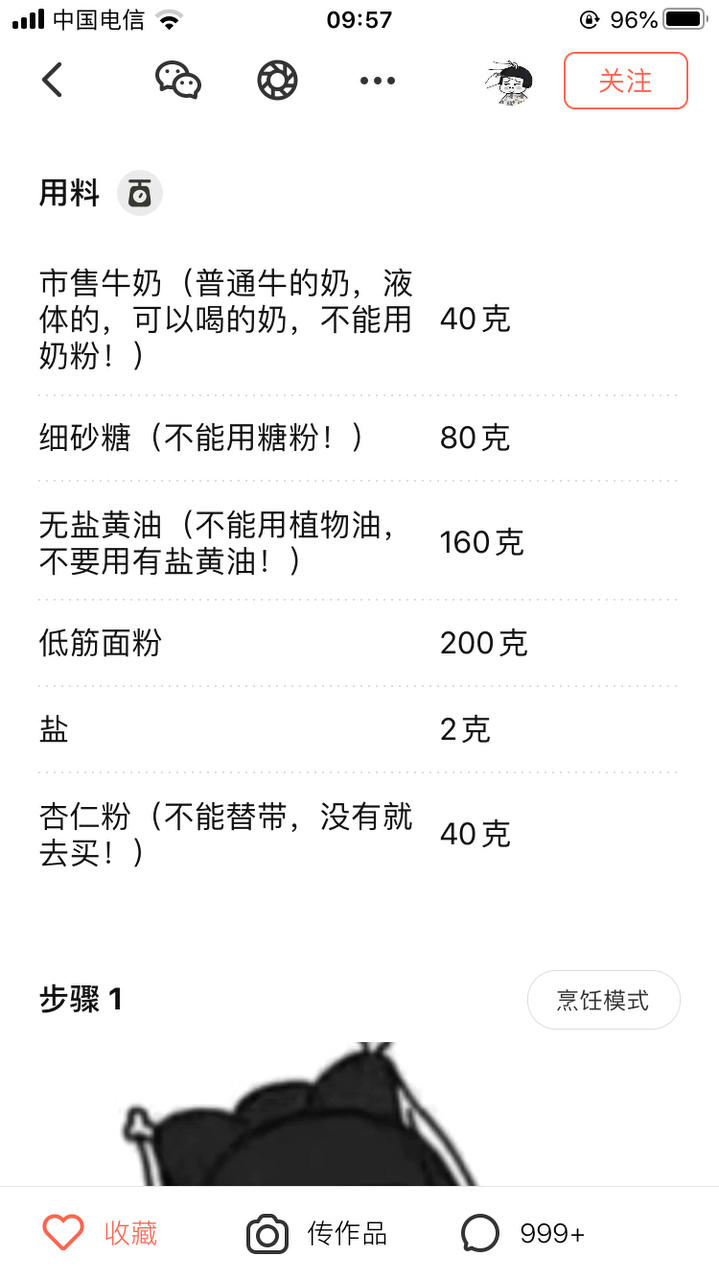Open the author's profile avatar
This screenshot has width=719, height=1280.
pyautogui.click(x=510, y=82)
